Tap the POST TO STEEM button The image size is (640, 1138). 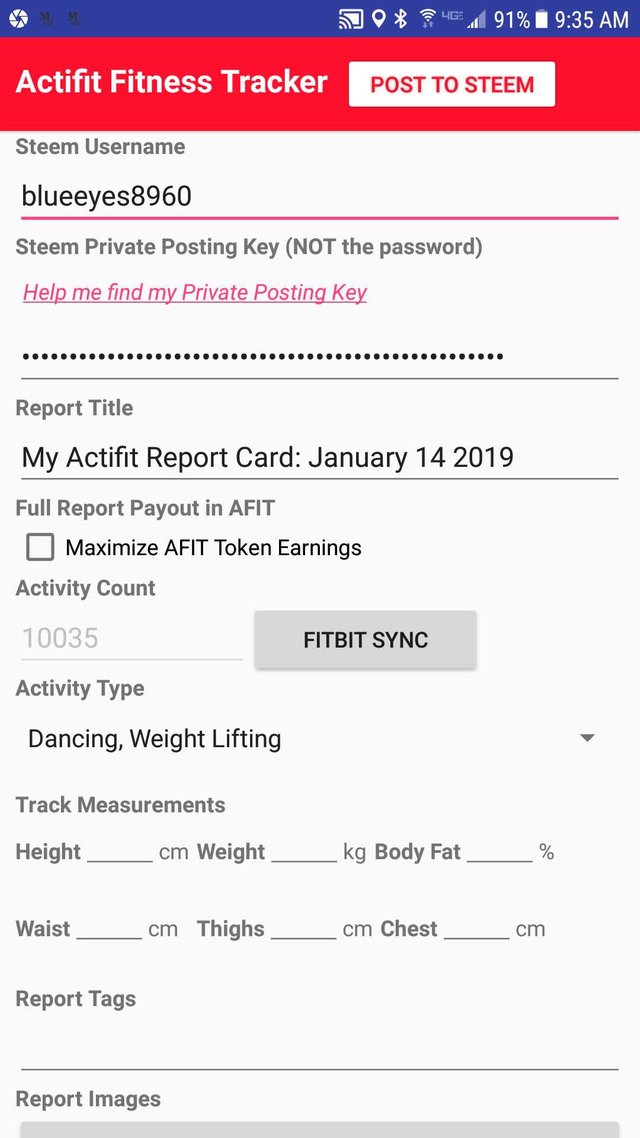[x=451, y=84]
